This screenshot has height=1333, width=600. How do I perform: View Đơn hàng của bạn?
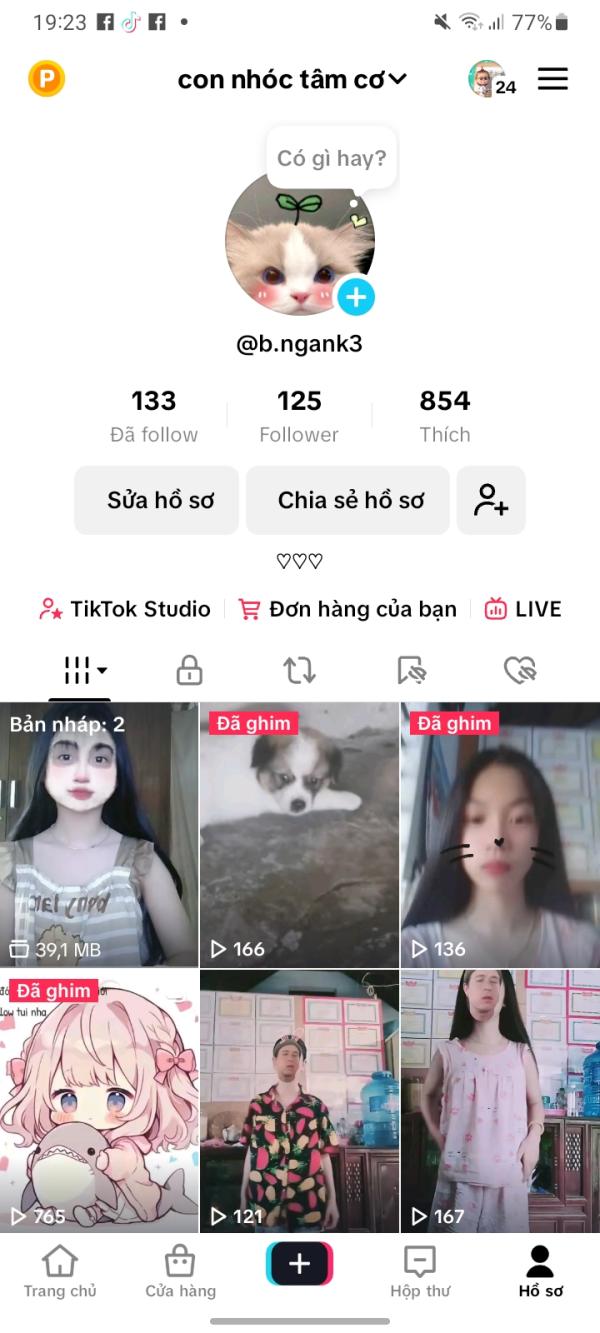(x=348, y=609)
